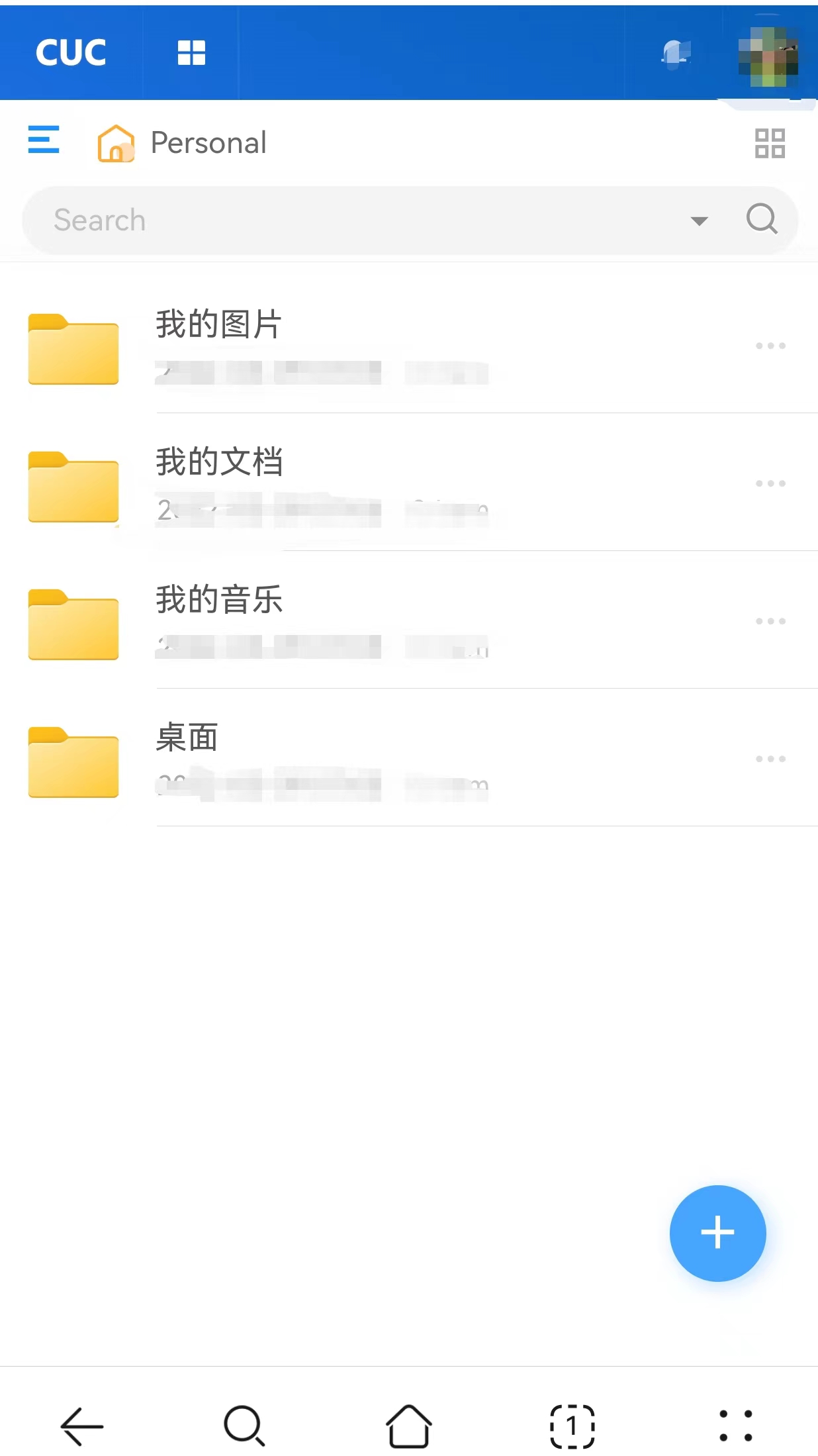Screen dimensions: 818x1456
Task: Tap the 我的图片 folder thumbnail icon
Action: (73, 350)
